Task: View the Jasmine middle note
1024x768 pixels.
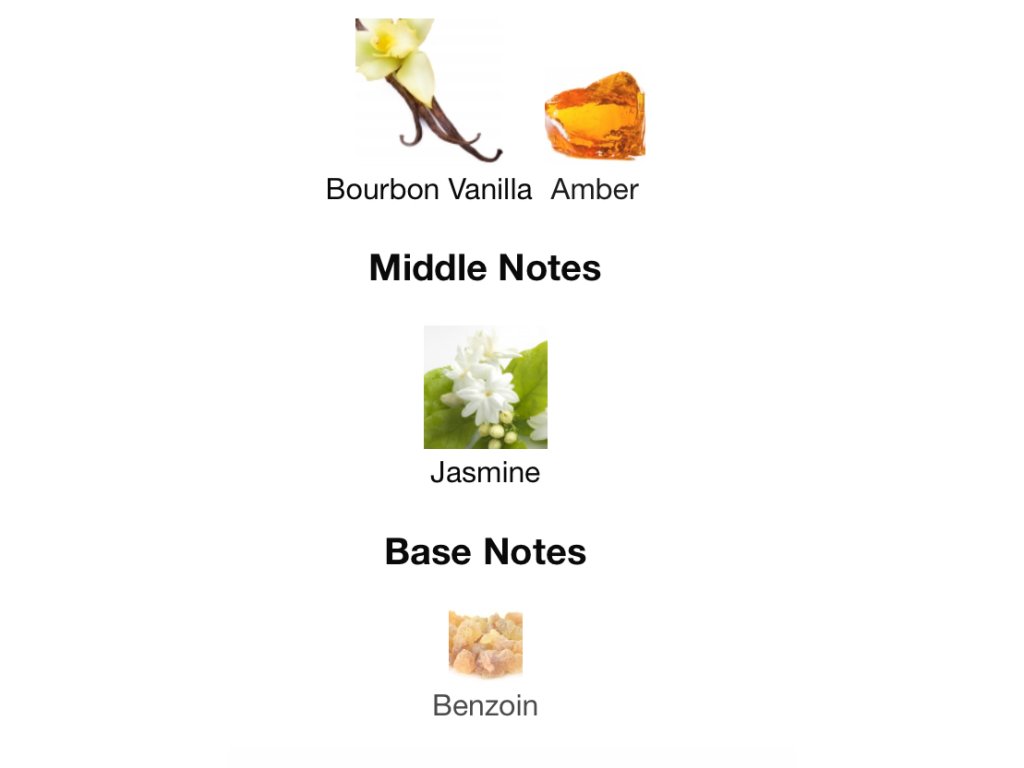Action: 485,405
